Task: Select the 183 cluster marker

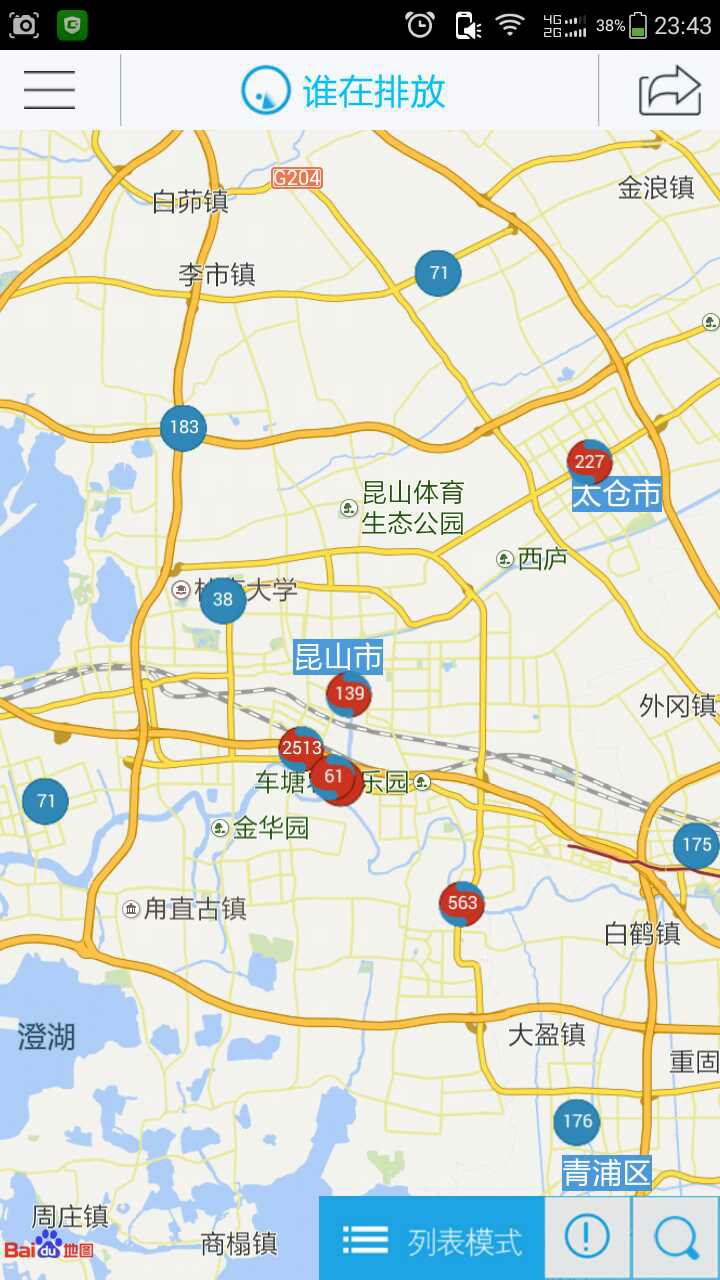Action: tap(184, 428)
